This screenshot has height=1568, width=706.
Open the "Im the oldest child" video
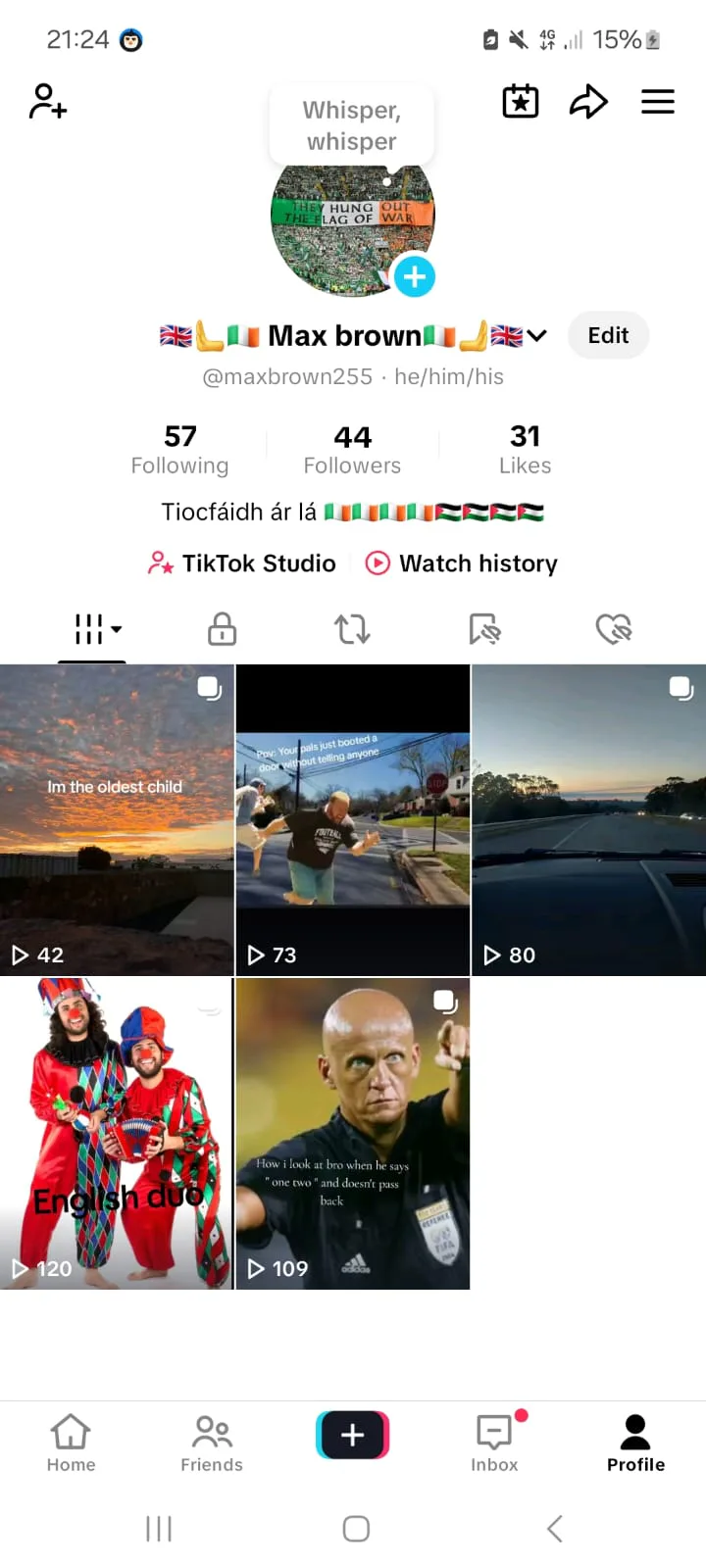(x=117, y=819)
